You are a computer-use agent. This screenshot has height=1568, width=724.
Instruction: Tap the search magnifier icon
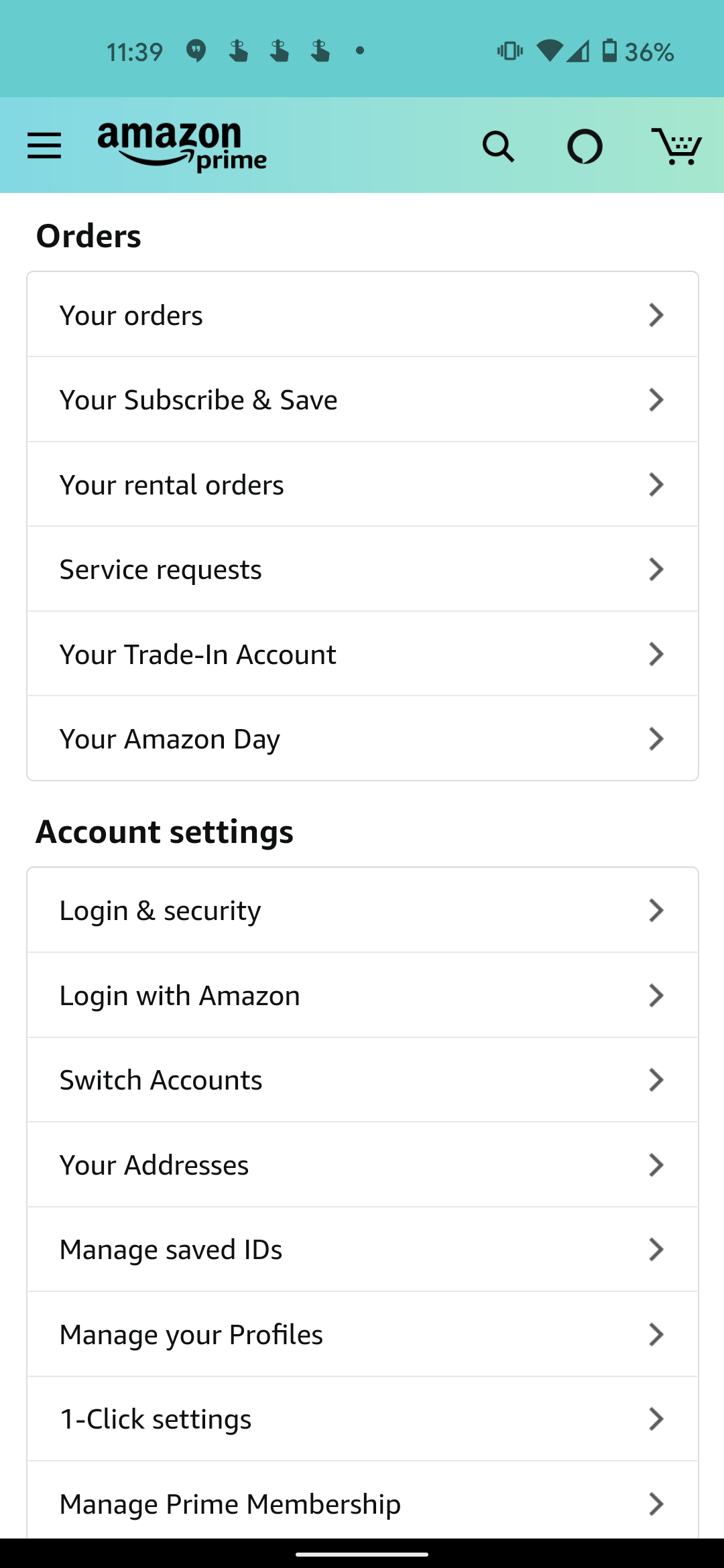499,146
